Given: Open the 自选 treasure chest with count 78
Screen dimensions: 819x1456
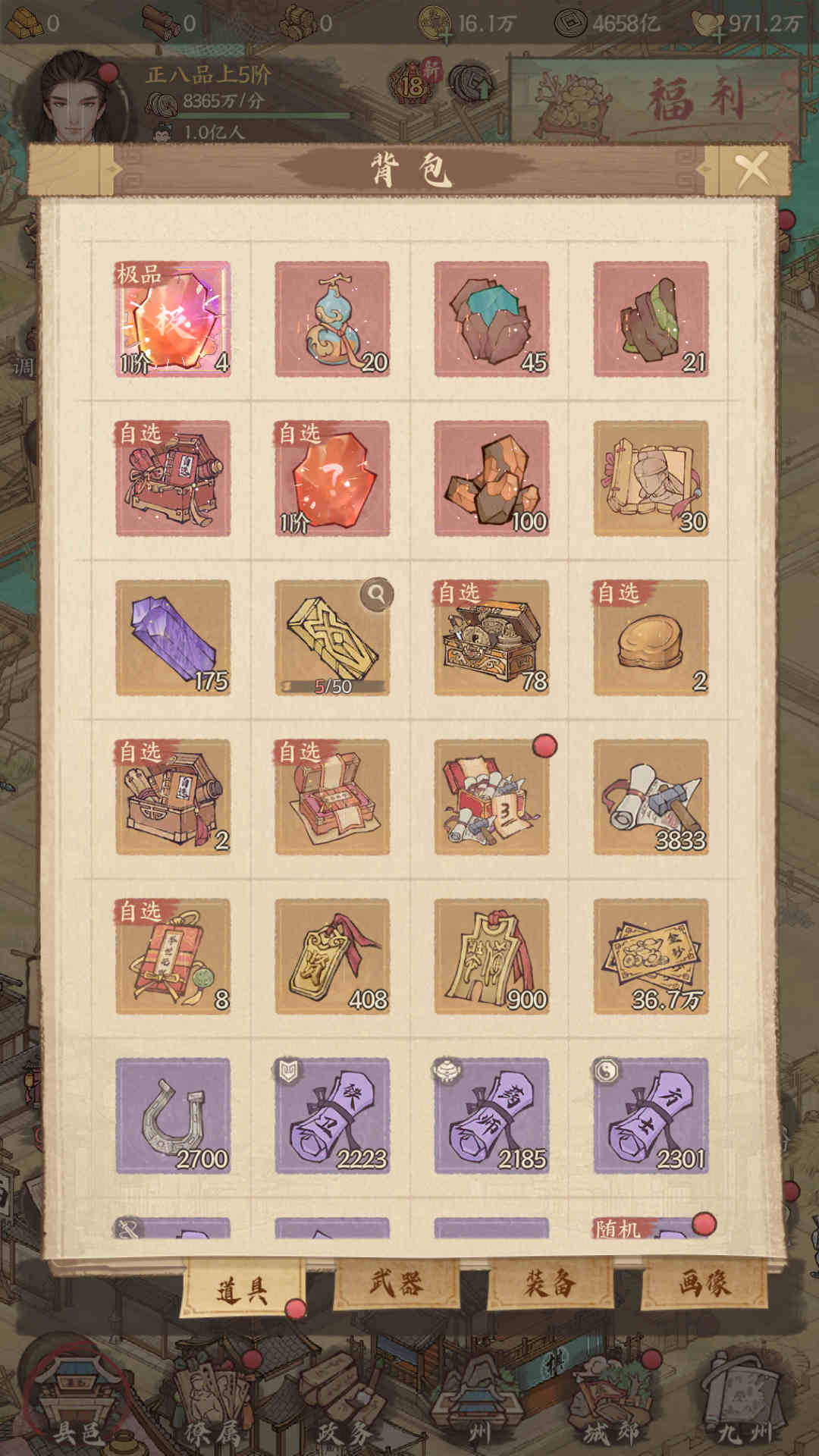Looking at the screenshot, I should pos(491,638).
